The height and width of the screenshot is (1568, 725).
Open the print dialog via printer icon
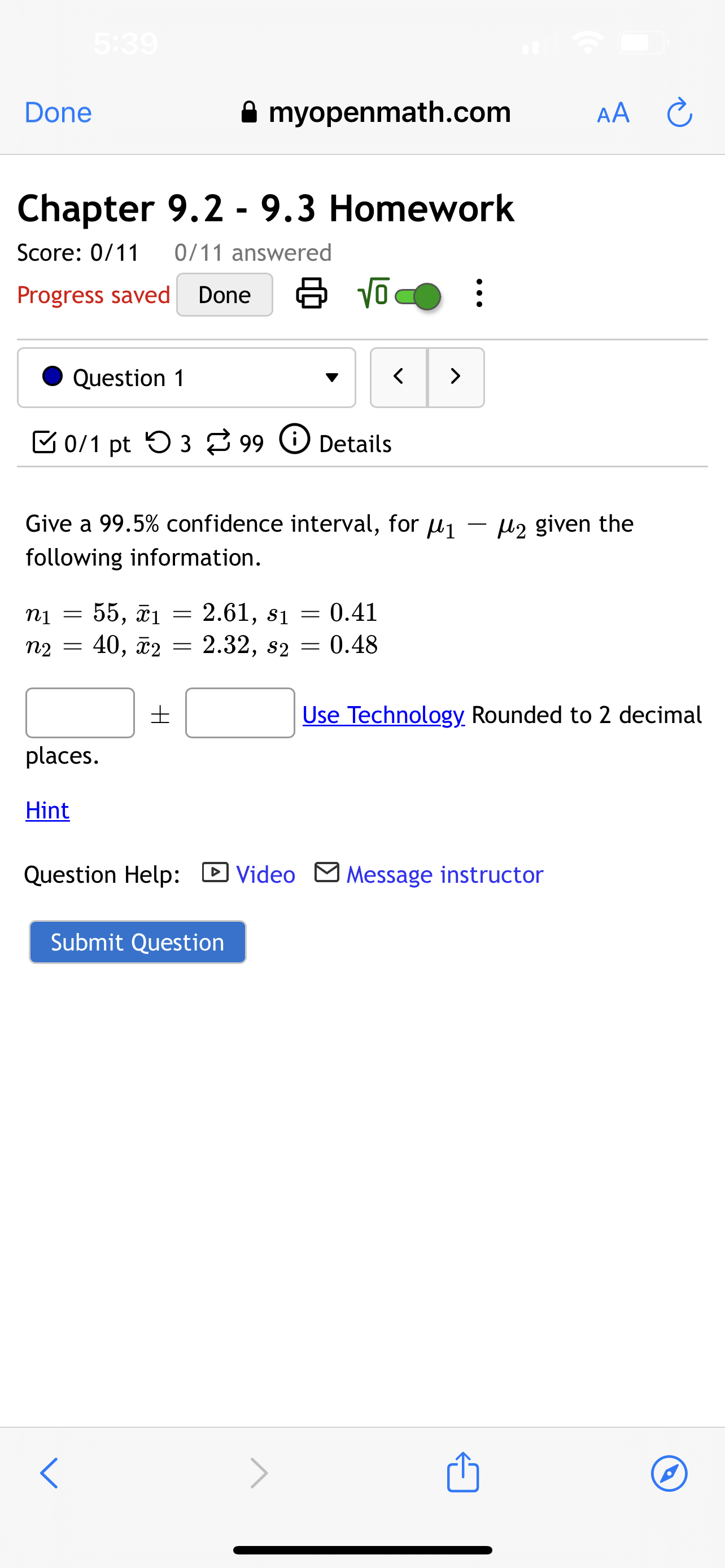click(312, 294)
